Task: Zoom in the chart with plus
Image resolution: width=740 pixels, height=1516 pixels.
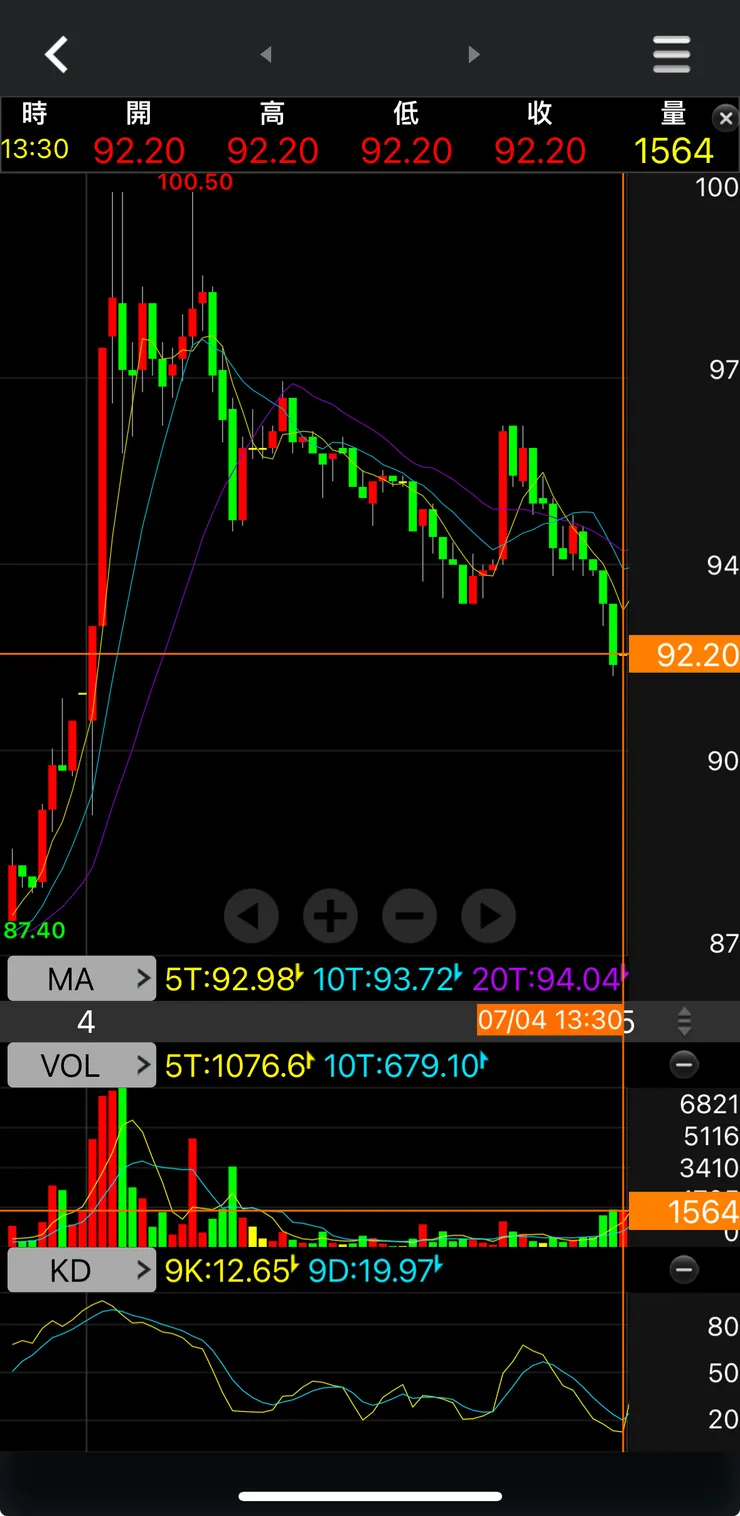Action: tap(330, 915)
